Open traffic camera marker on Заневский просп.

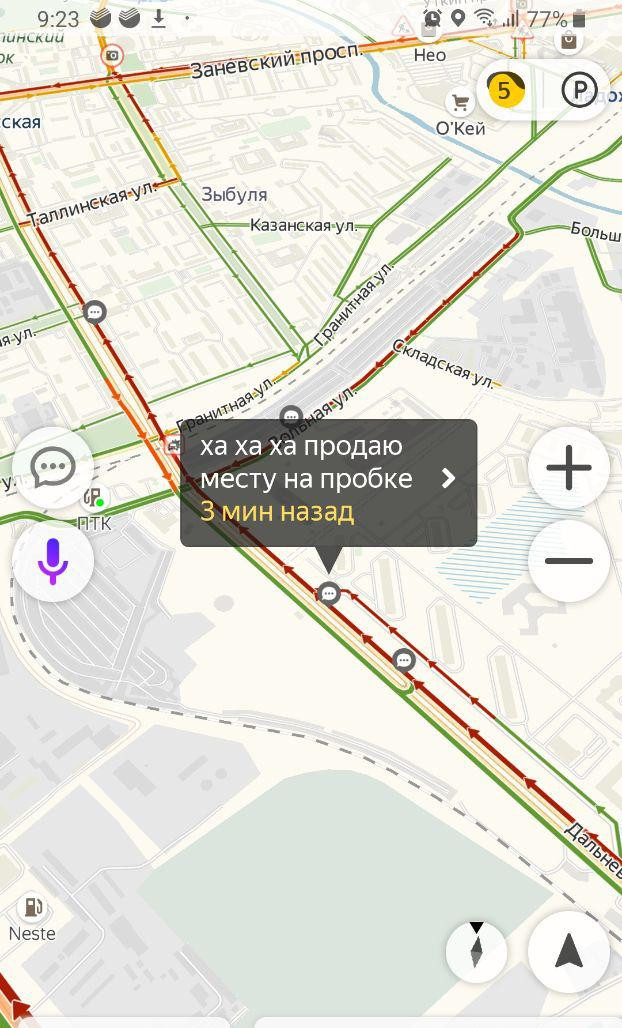(x=112, y=55)
